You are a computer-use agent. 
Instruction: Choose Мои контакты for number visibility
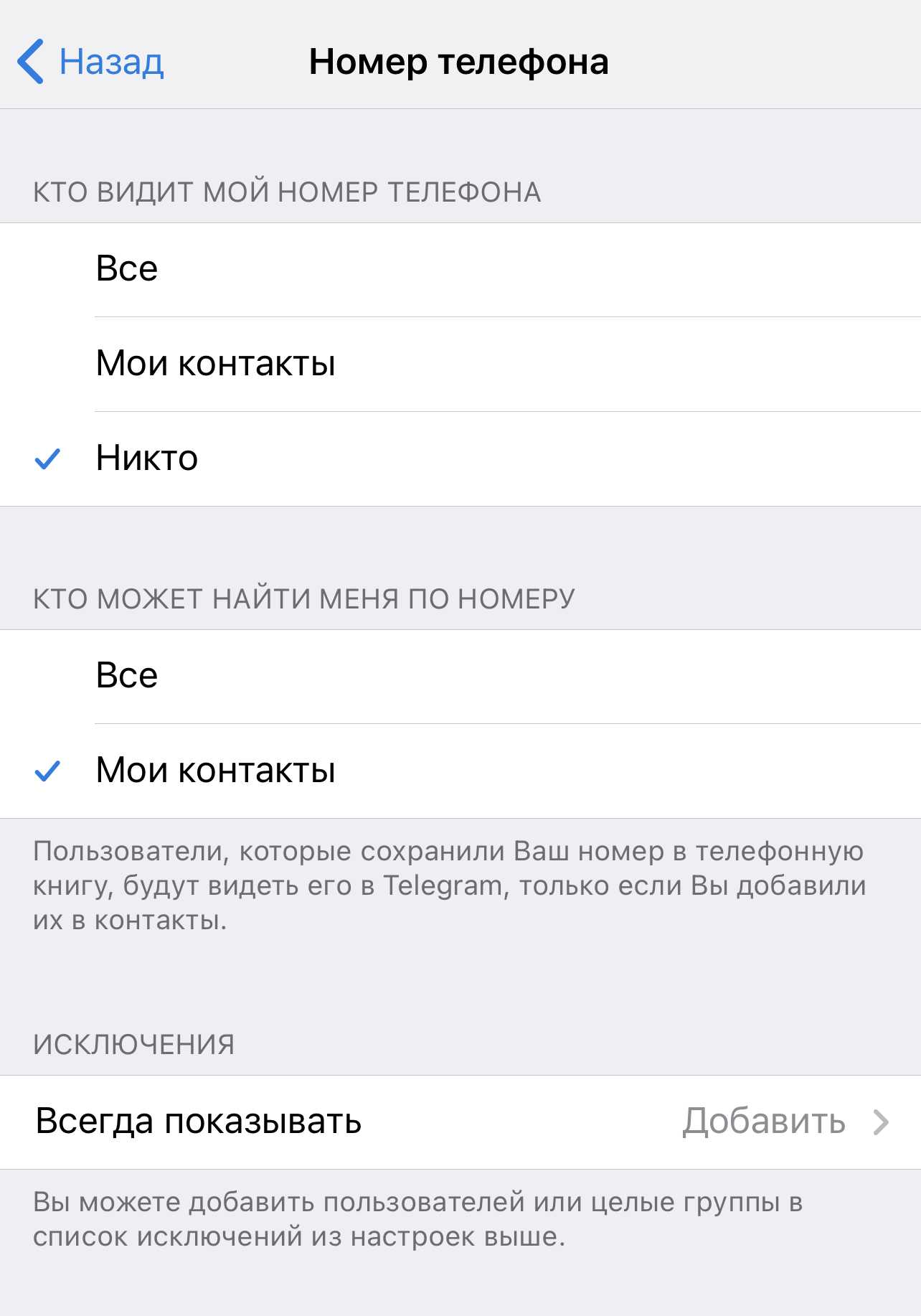point(459,364)
